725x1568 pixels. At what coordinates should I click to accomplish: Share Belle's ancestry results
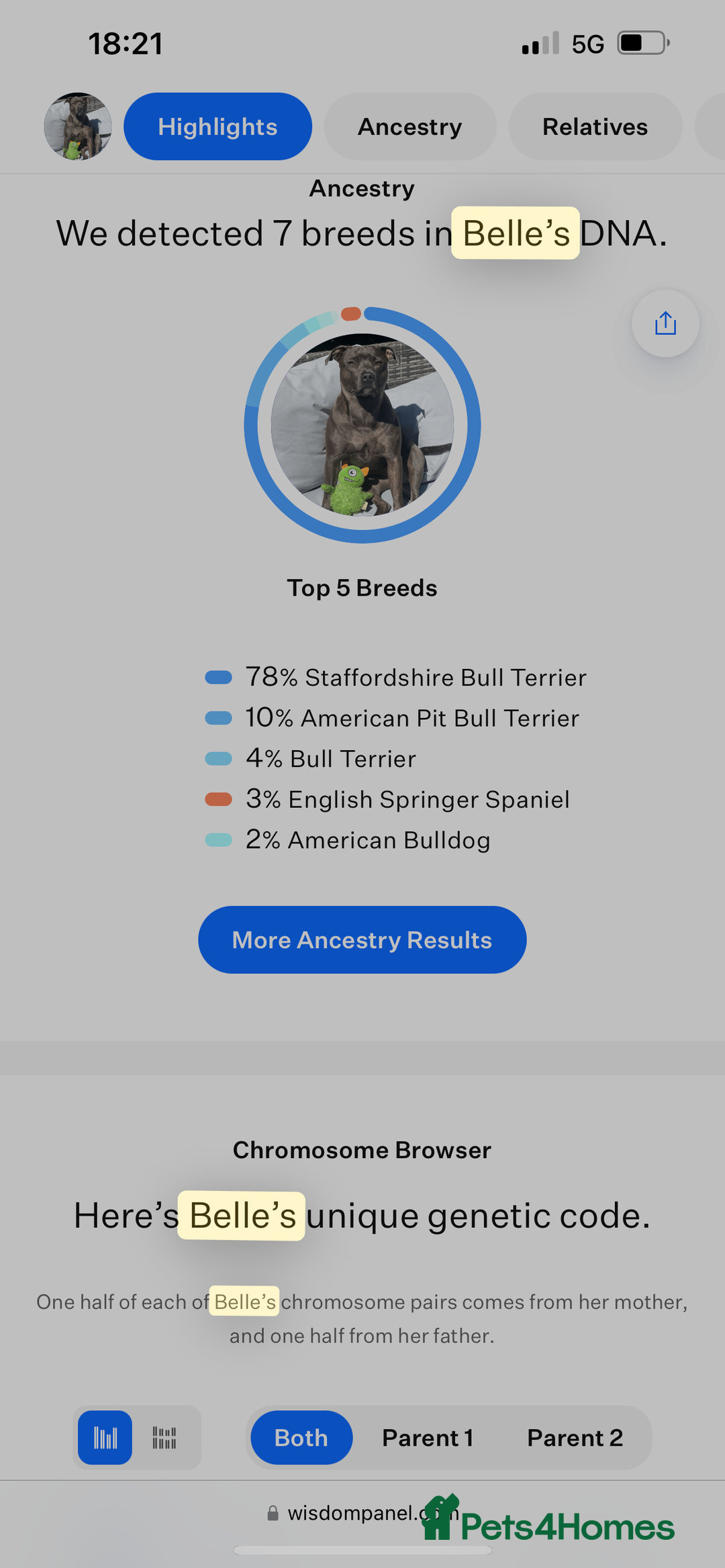[665, 323]
